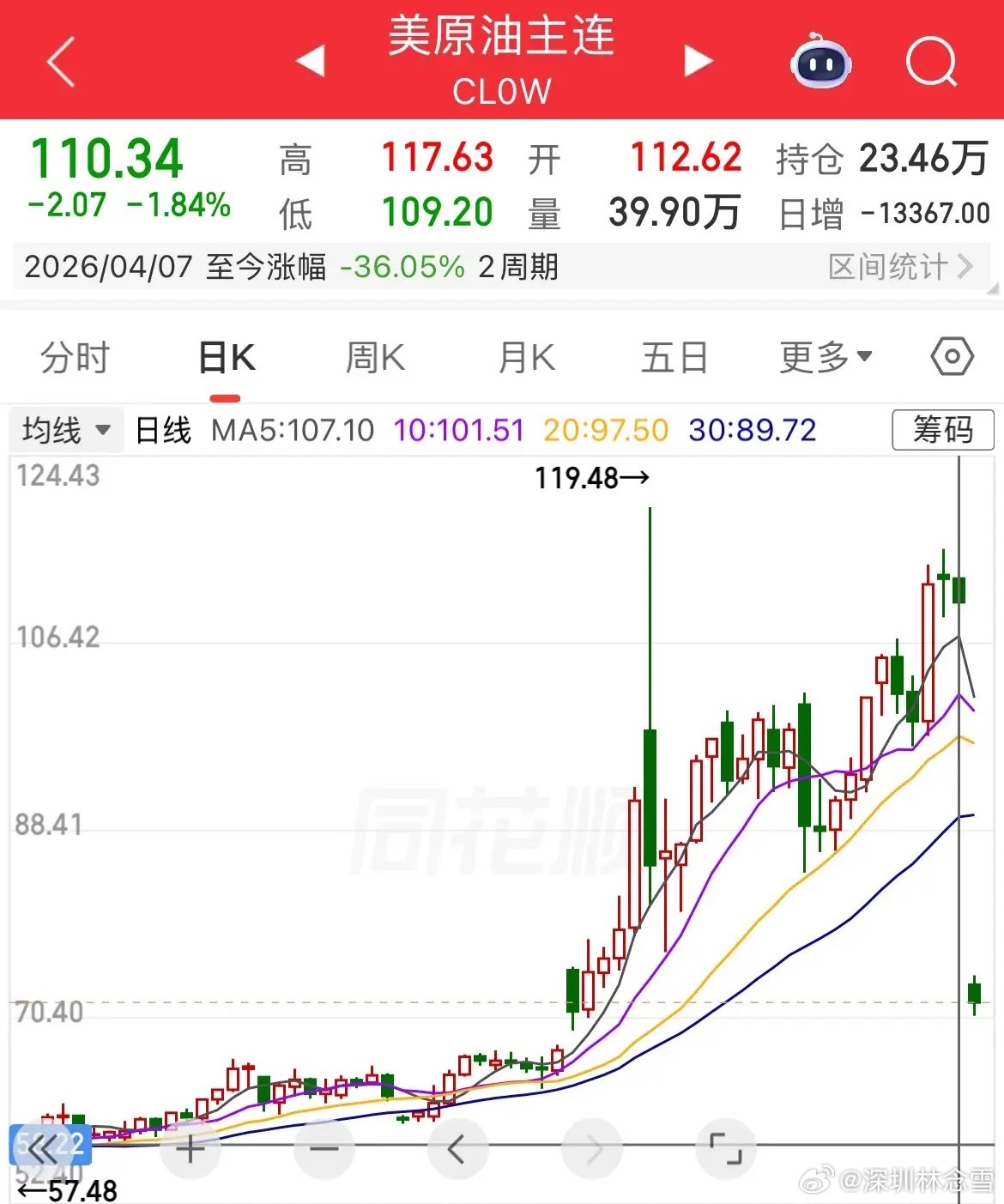1004x1204 pixels.
Task: Zoom in on candles with the plus icon
Action: point(191,1147)
